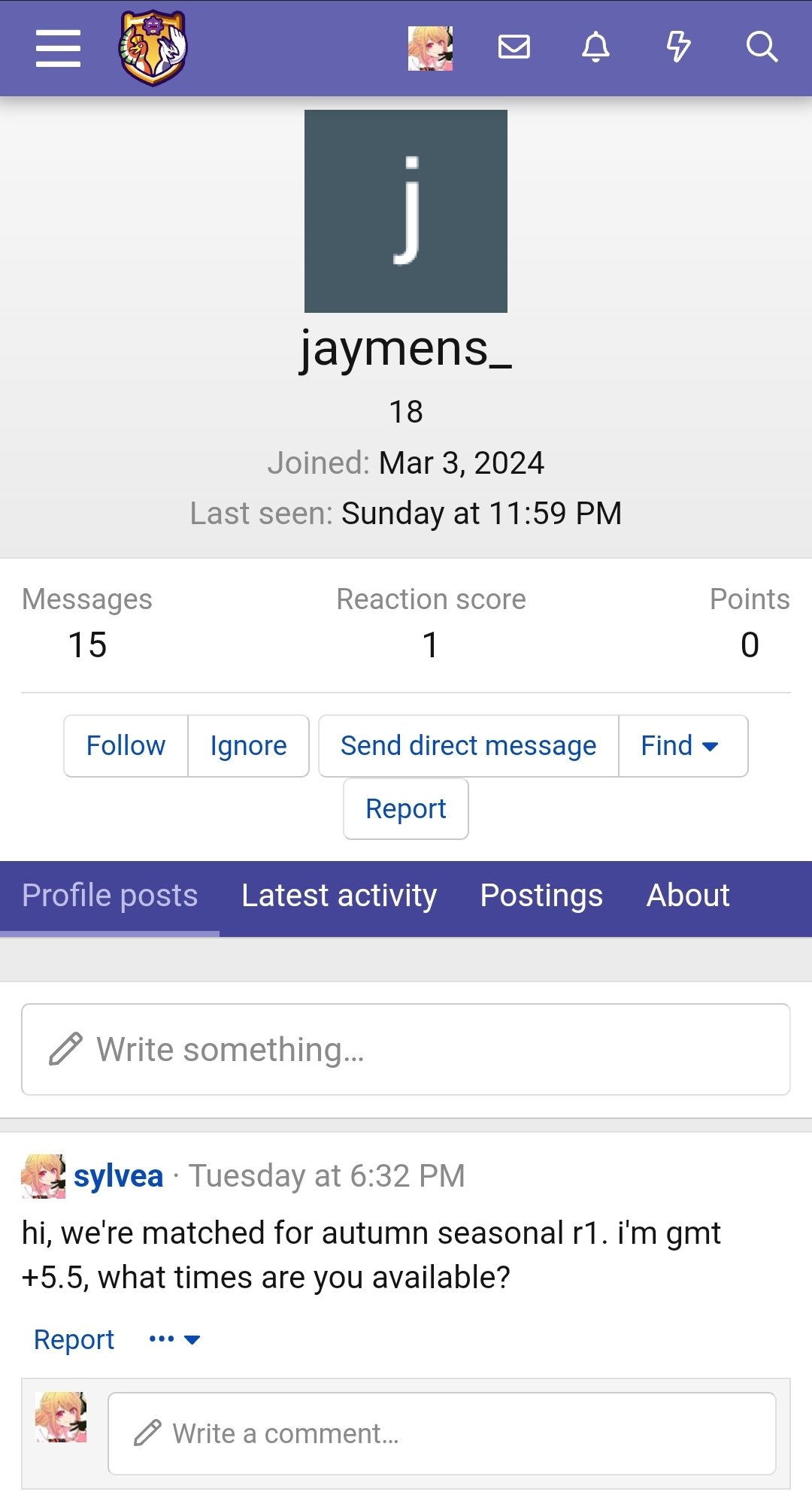The height and width of the screenshot is (1501, 812).
Task: Tap the Write a comment field
Action: coord(442,1434)
